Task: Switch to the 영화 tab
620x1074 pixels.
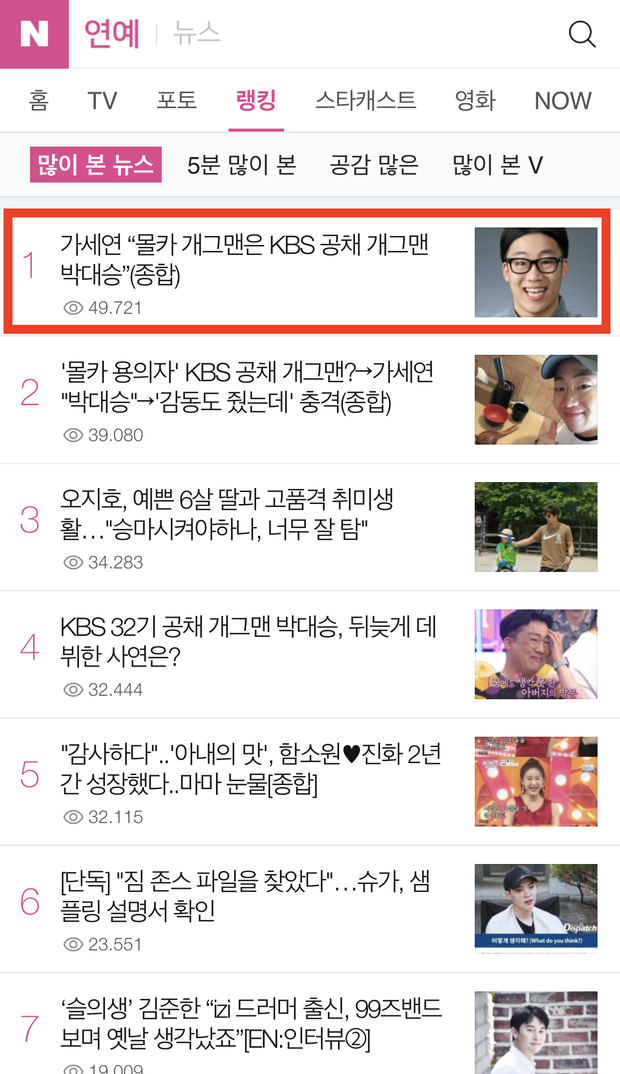Action: pos(475,101)
